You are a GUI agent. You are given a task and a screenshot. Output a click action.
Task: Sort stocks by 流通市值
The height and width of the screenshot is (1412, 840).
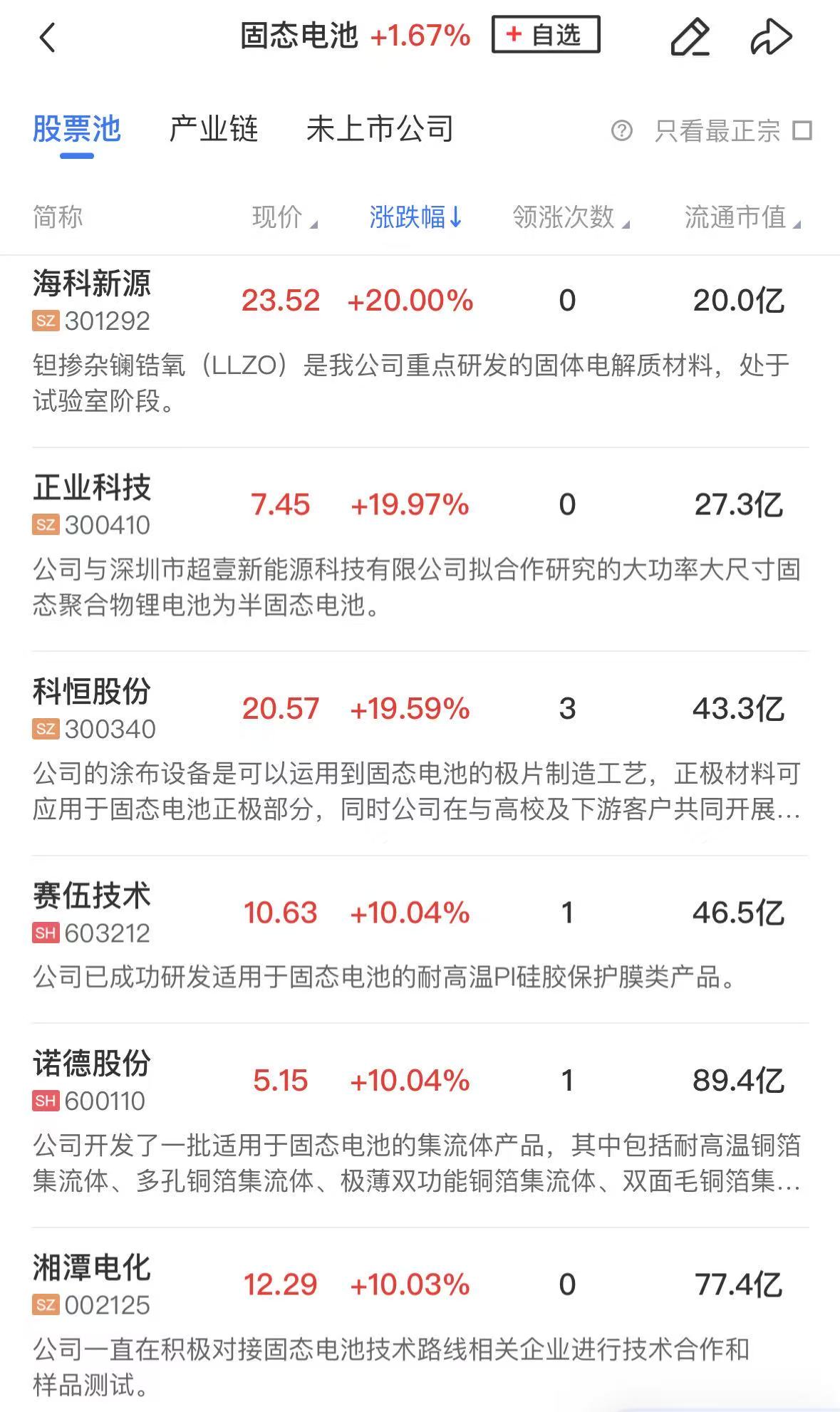pyautogui.click(x=743, y=217)
